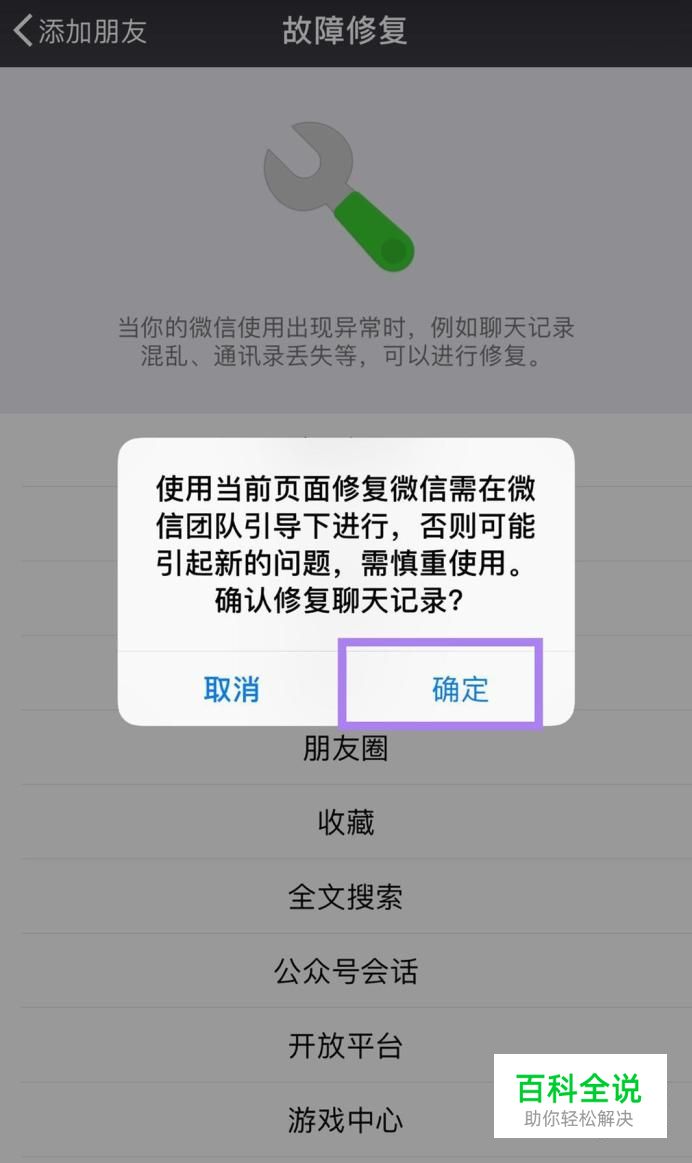Tap 确定 to confirm repair
The image size is (692, 1163).
[x=460, y=689]
